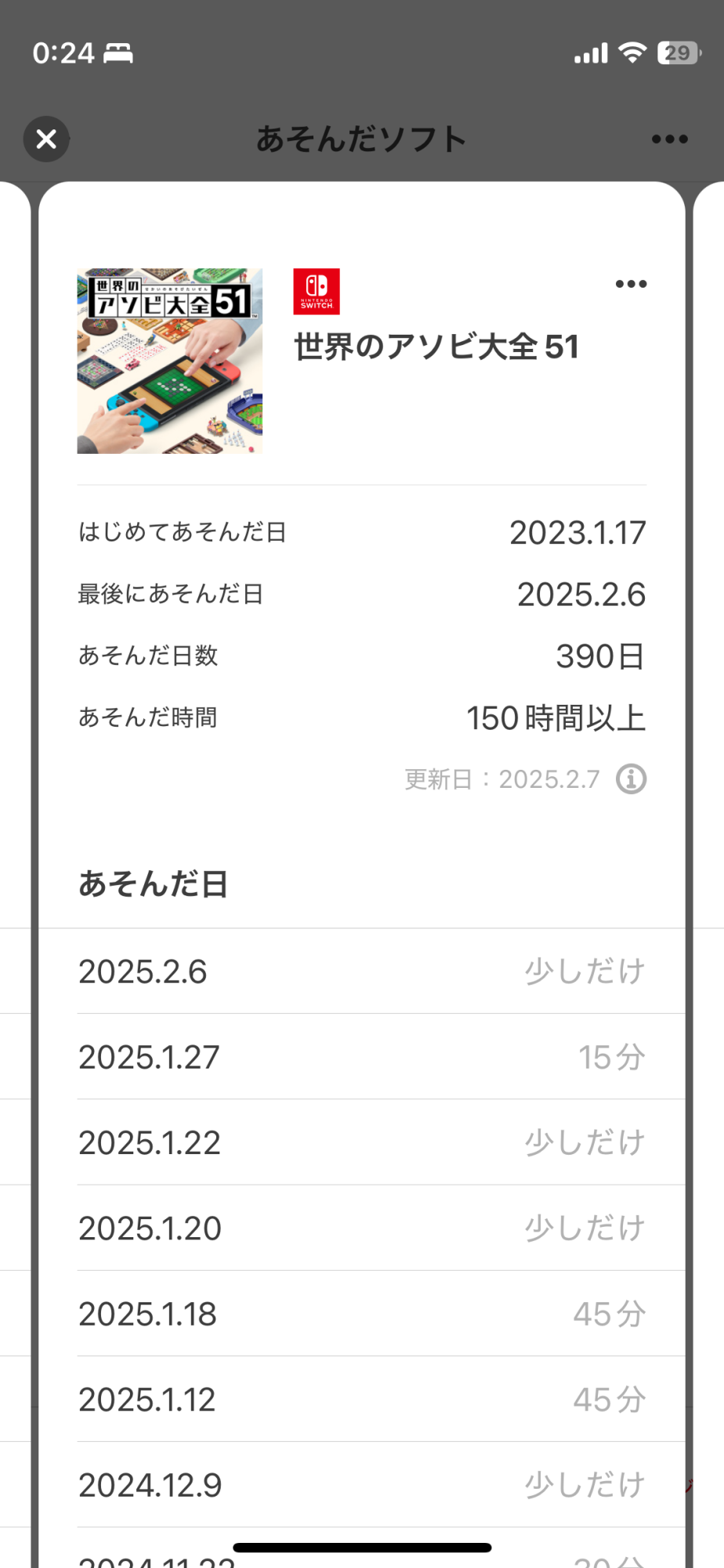Open options for 世界のアソビ大全51 card
This screenshot has height=1568, width=724.
pos(631,284)
